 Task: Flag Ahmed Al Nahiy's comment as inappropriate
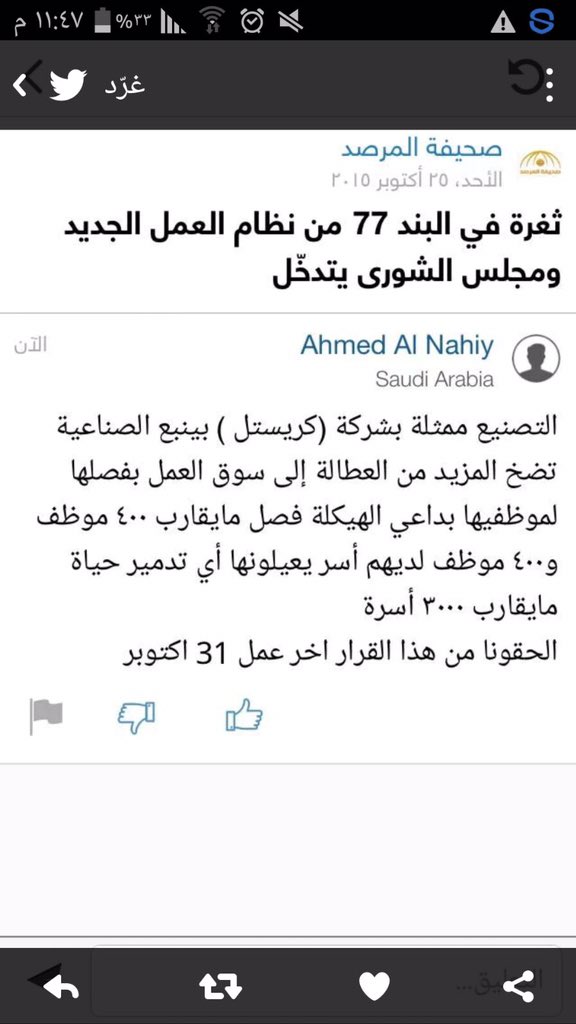tap(46, 715)
